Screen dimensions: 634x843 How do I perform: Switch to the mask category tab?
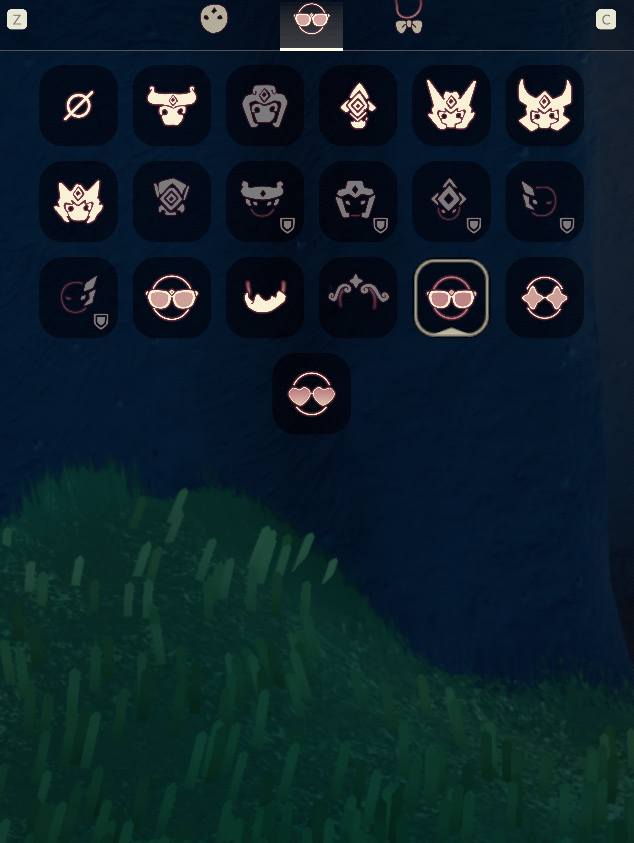214,19
